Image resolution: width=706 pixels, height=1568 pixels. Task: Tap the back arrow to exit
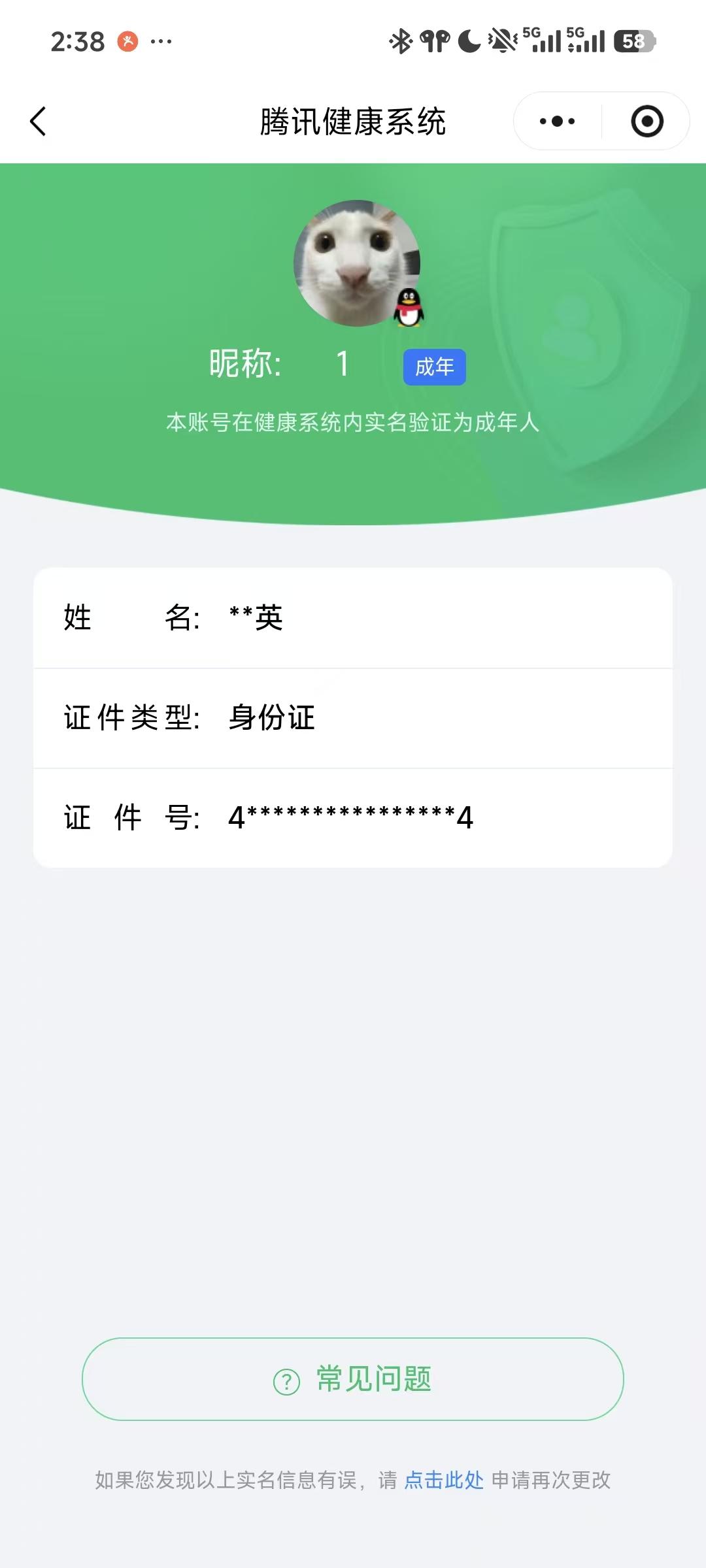tap(38, 121)
